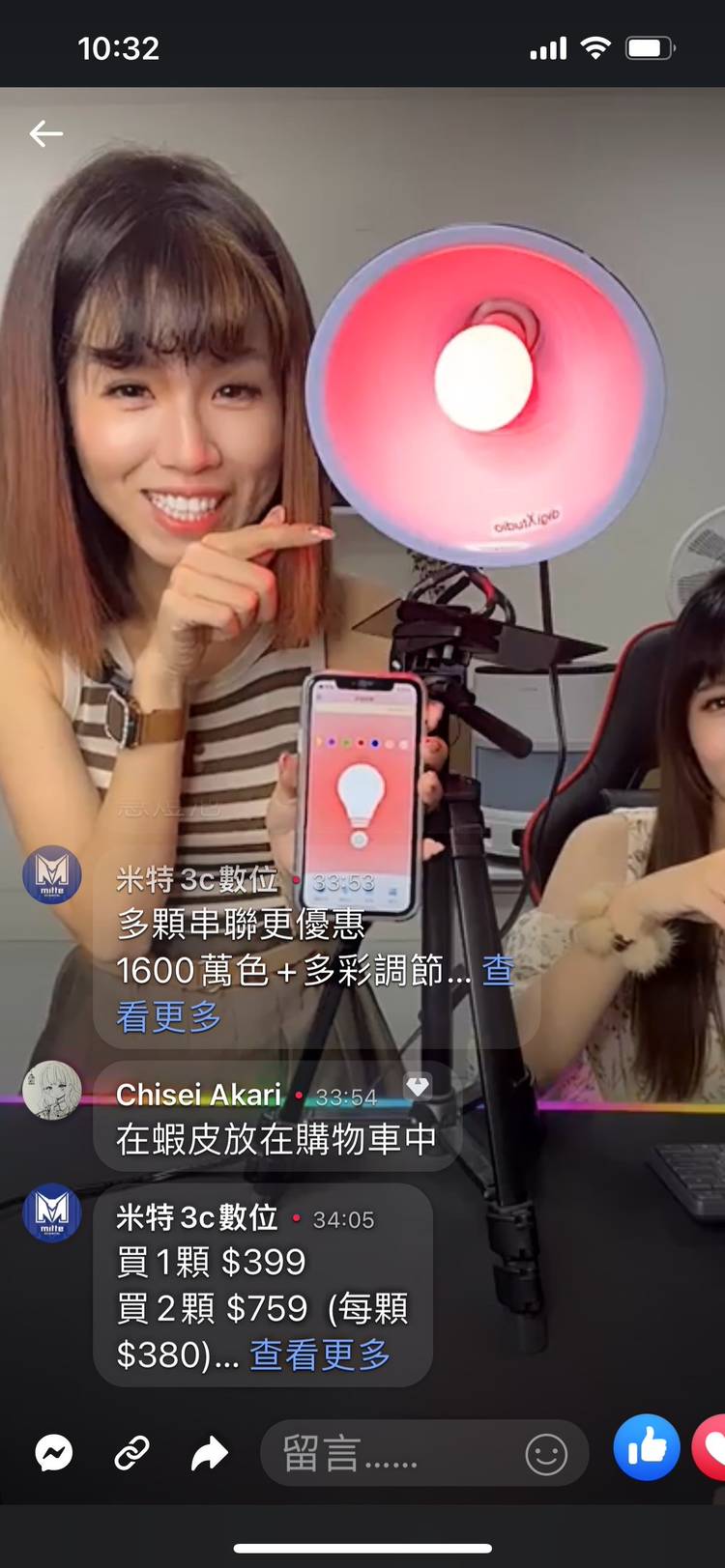Open the emoji picker in comment box
Image resolution: width=725 pixels, height=1568 pixels.
(x=546, y=1454)
